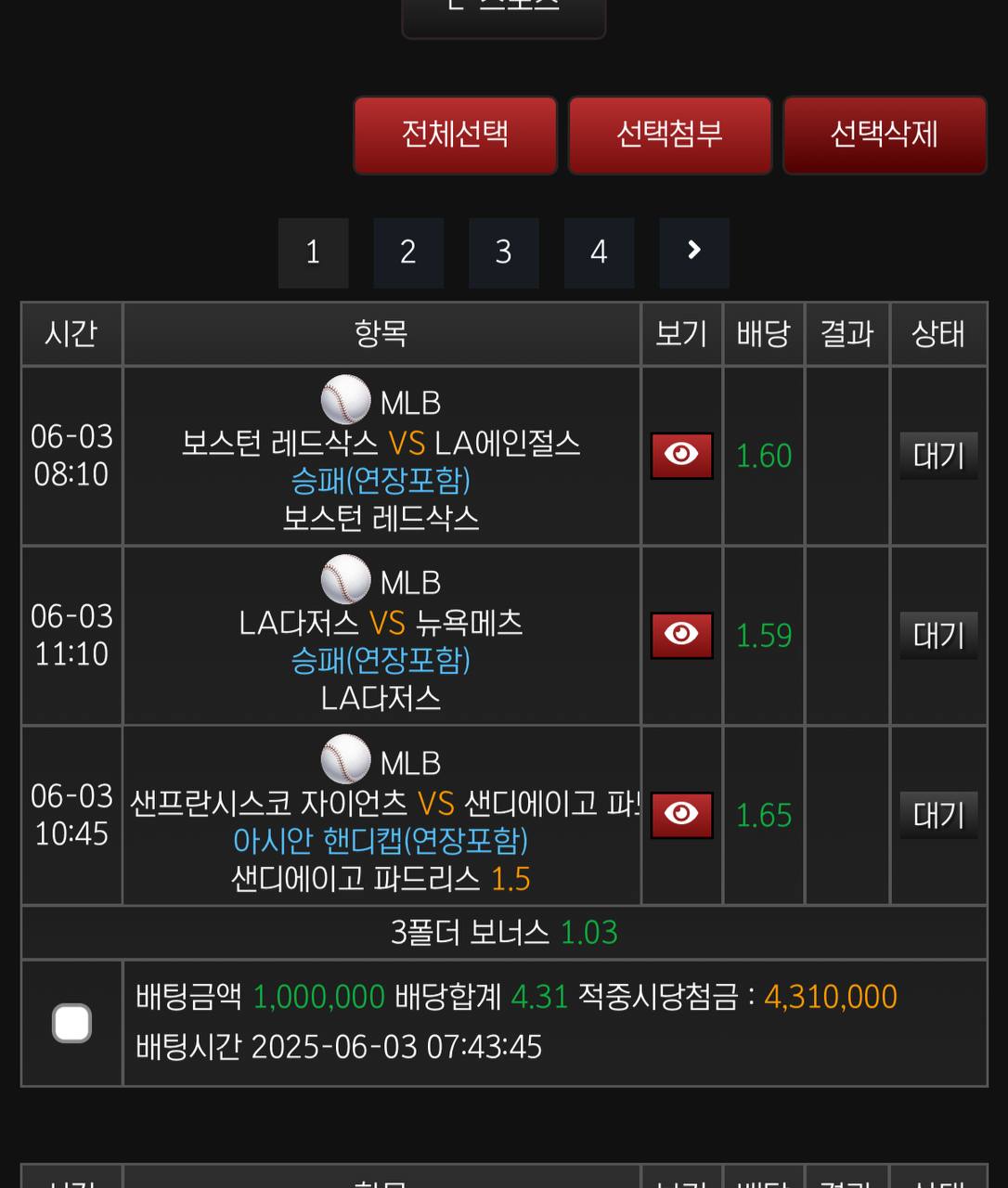Tap the 선택첨부 button
The height and width of the screenshot is (1188, 1008).
pos(669,136)
